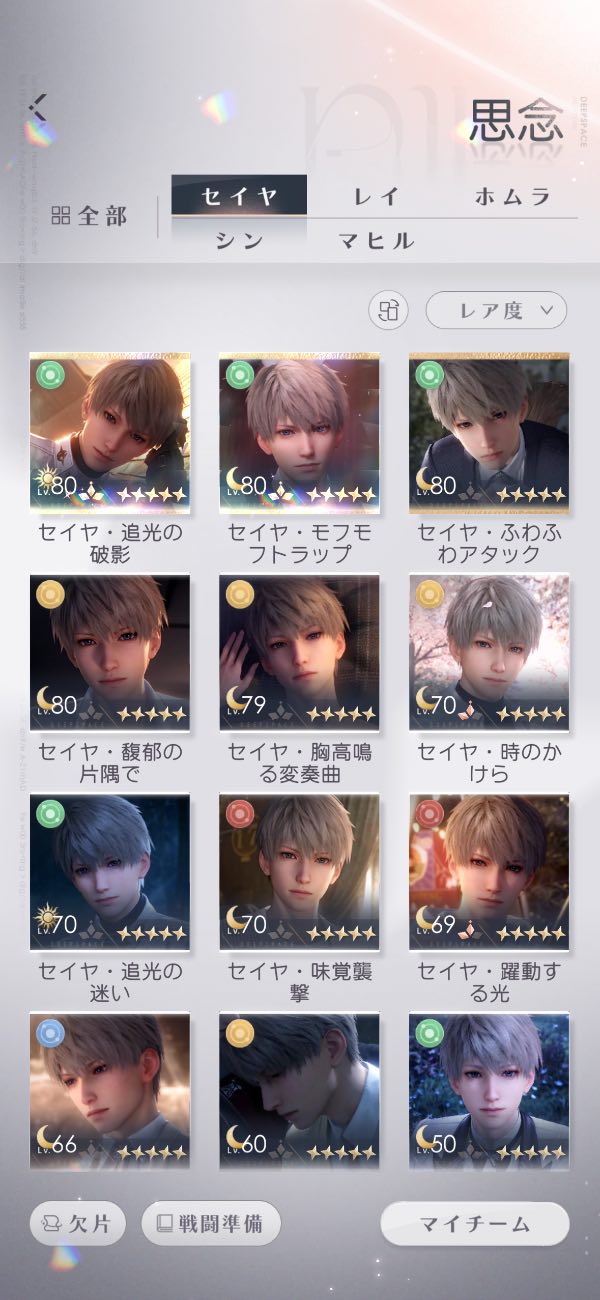Switch to the シン tab
600x1300 pixels.
pyautogui.click(x=238, y=241)
